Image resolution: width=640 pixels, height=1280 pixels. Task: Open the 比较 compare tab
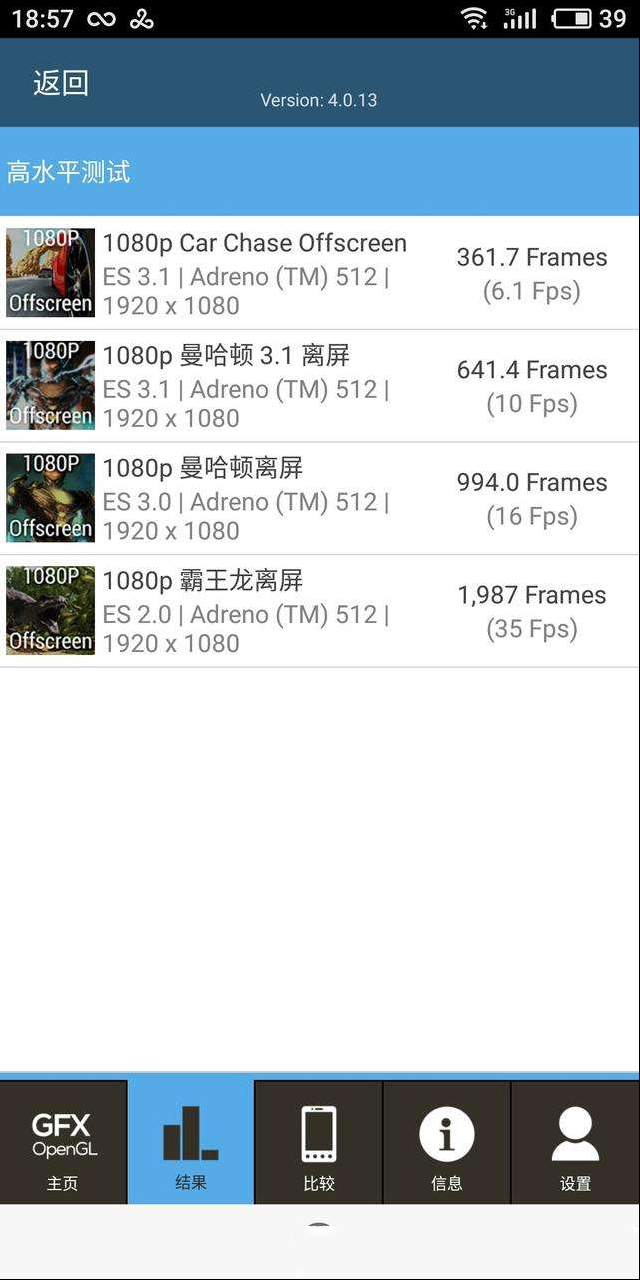click(x=319, y=1142)
